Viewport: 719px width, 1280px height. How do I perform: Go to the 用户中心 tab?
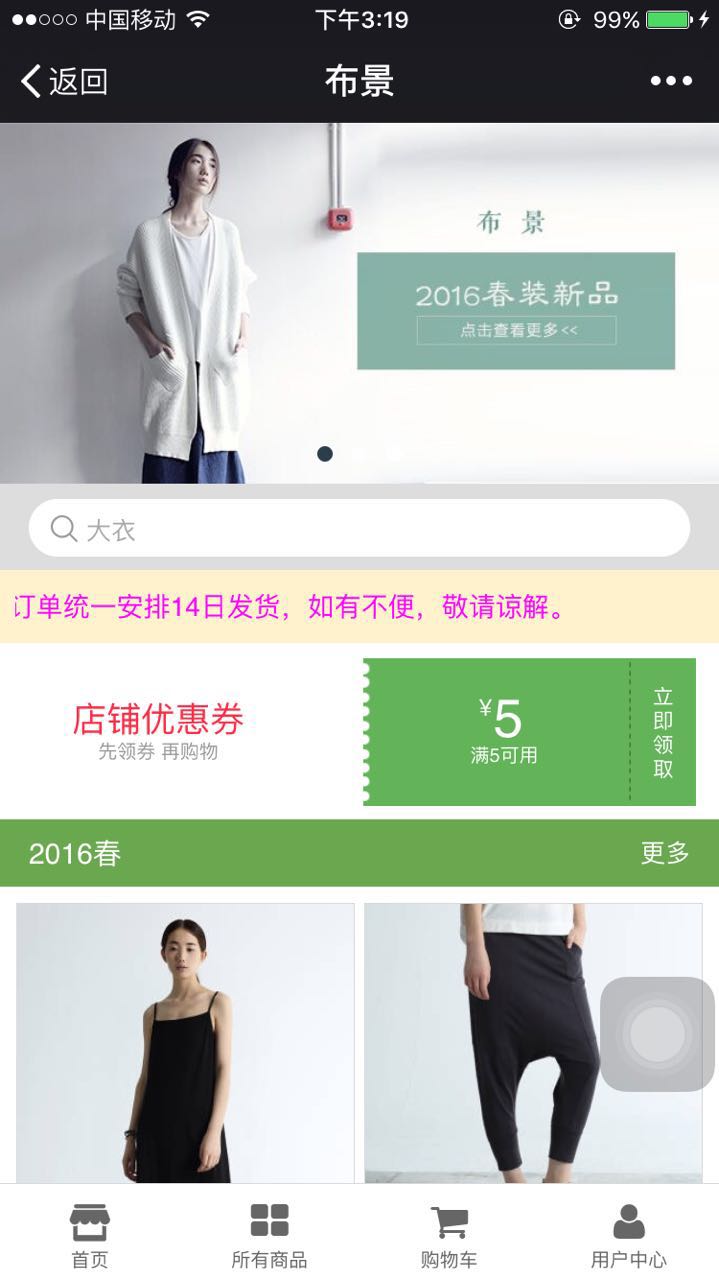tap(628, 1235)
